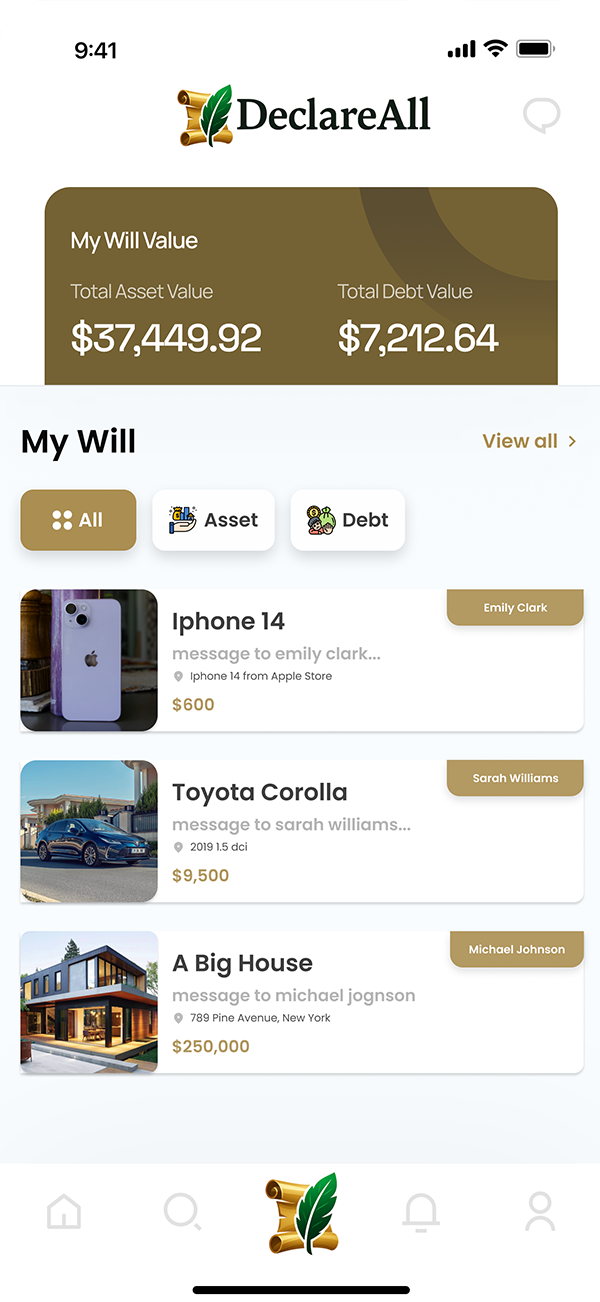Filter the will by Asset
600x1302 pixels.
213,520
